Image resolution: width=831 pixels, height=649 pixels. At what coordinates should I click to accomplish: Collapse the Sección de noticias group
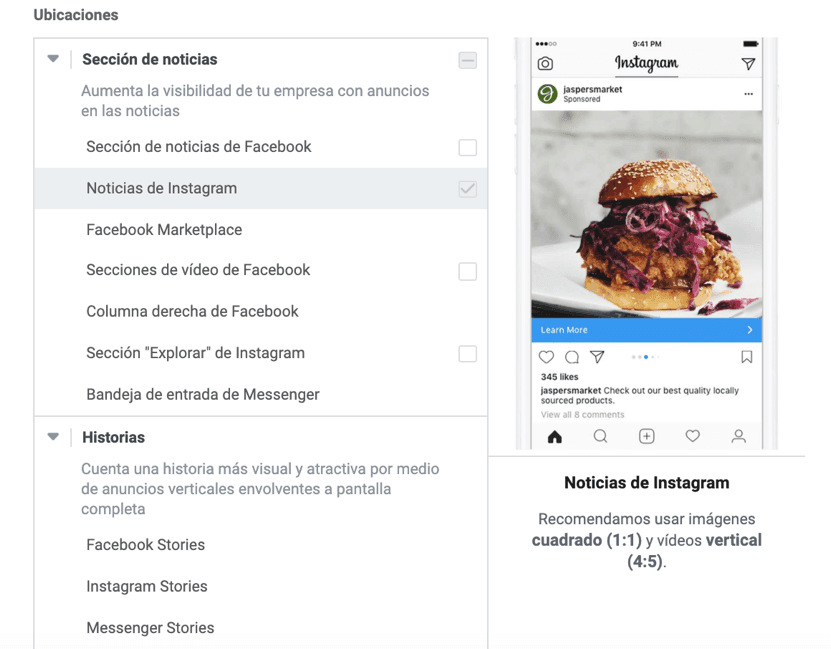[x=53, y=59]
